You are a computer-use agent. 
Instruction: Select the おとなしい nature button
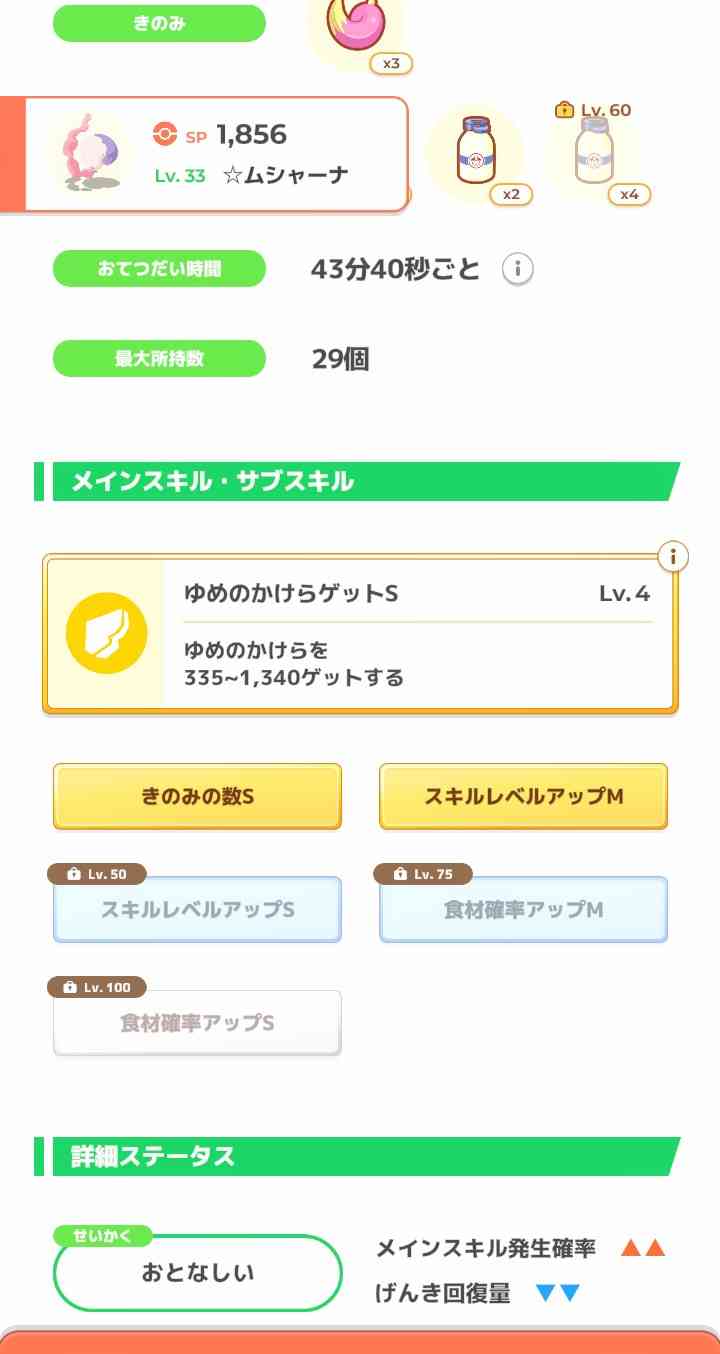(x=197, y=1272)
